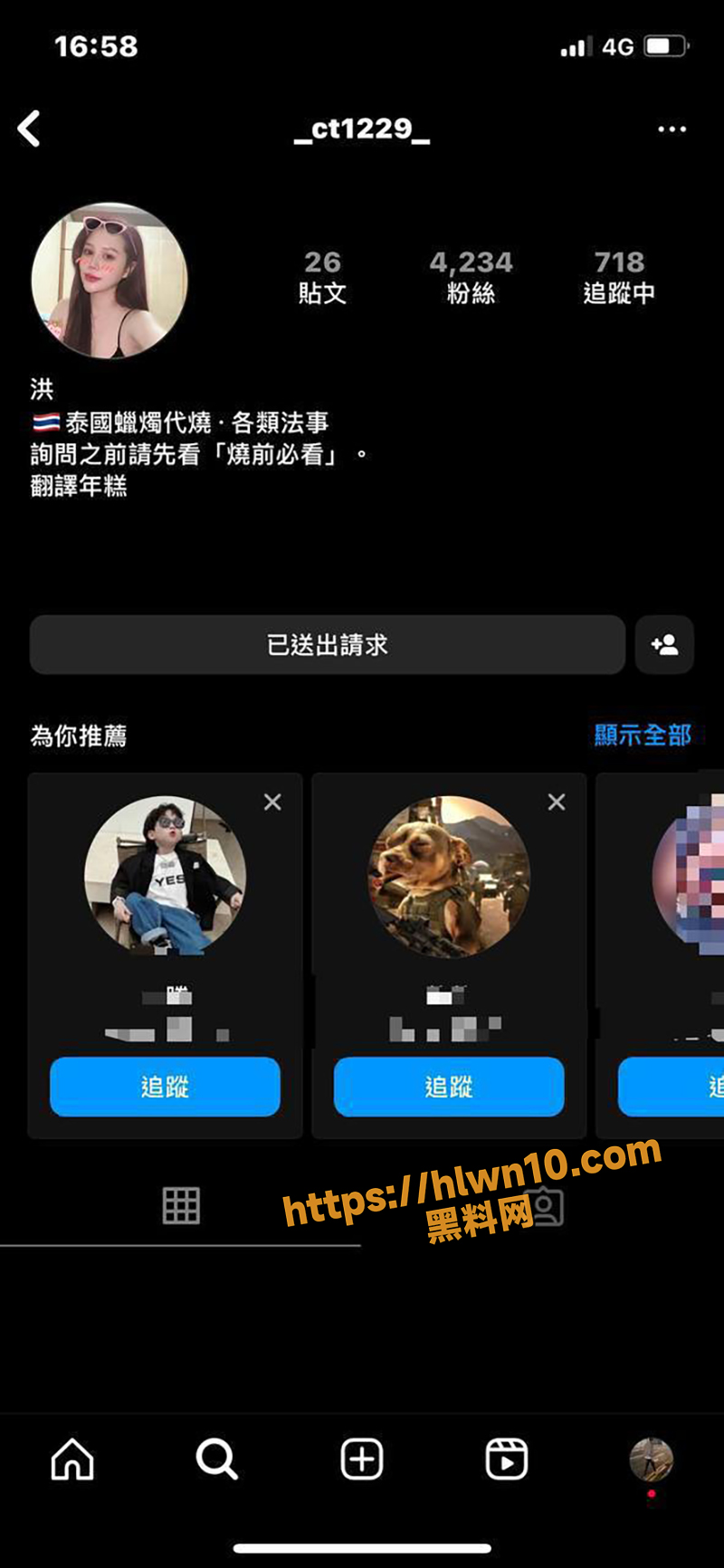Go to the Home feed

(x=72, y=1459)
